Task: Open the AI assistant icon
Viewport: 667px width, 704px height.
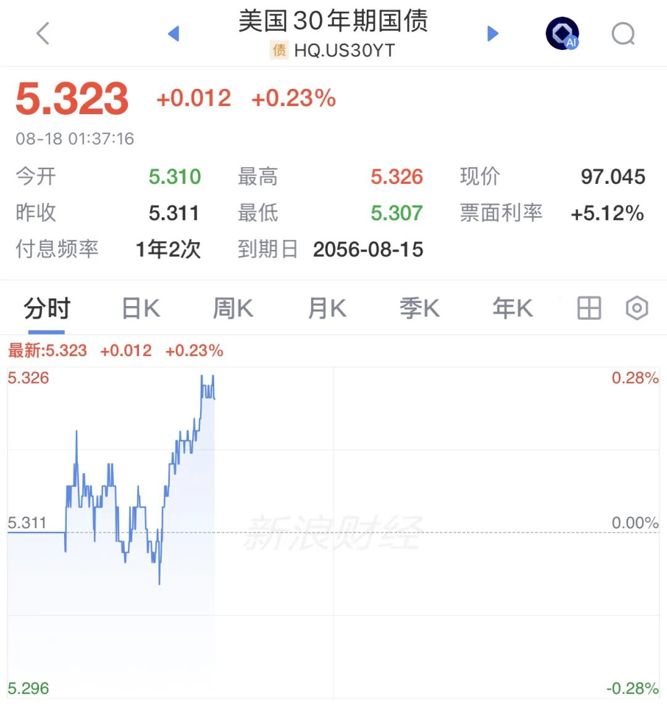Action: [562, 34]
